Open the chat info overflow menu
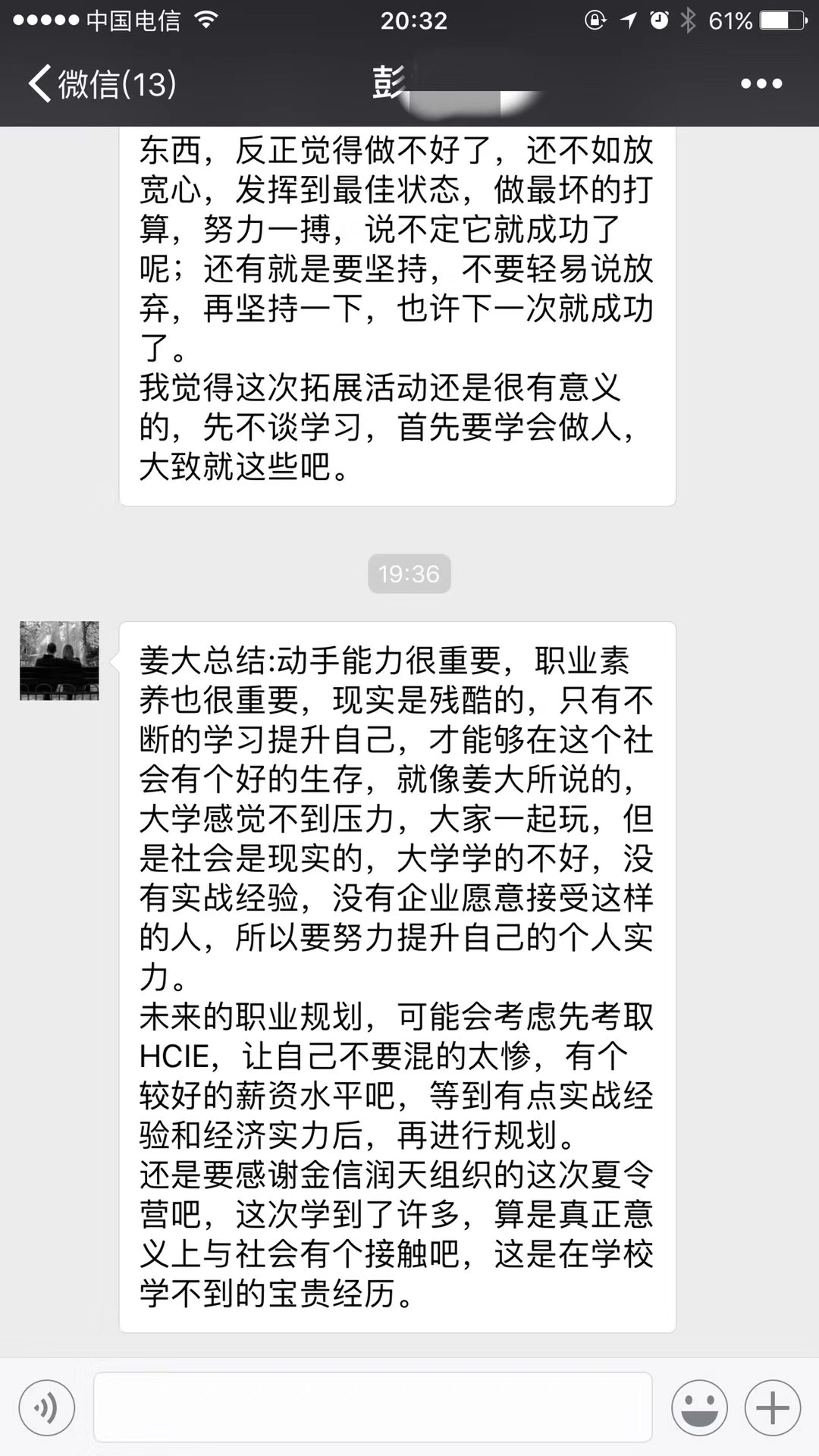Screen dimensions: 819x1456 761,83
